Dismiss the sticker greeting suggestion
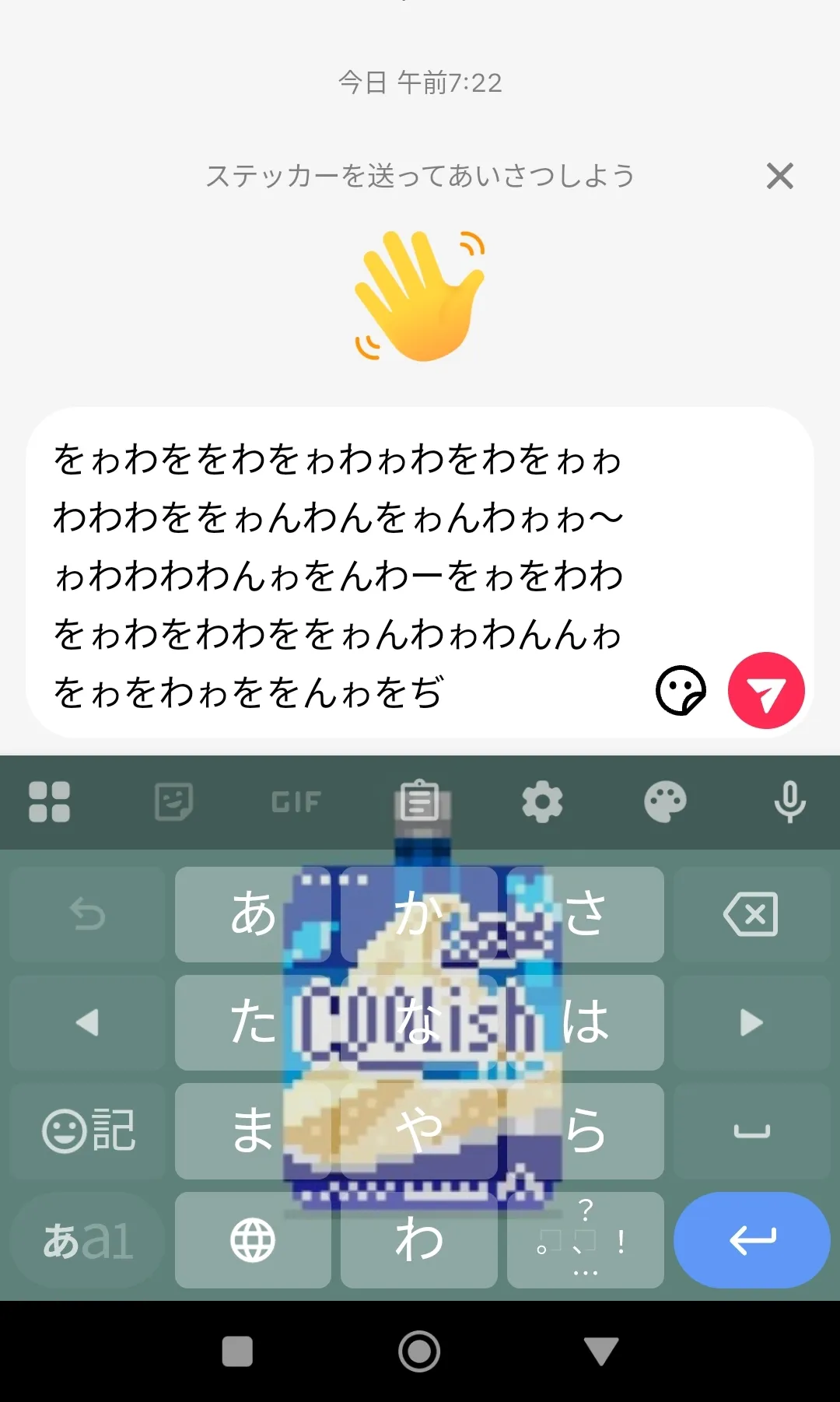Screen dimensions: 840x1402 pos(779,176)
